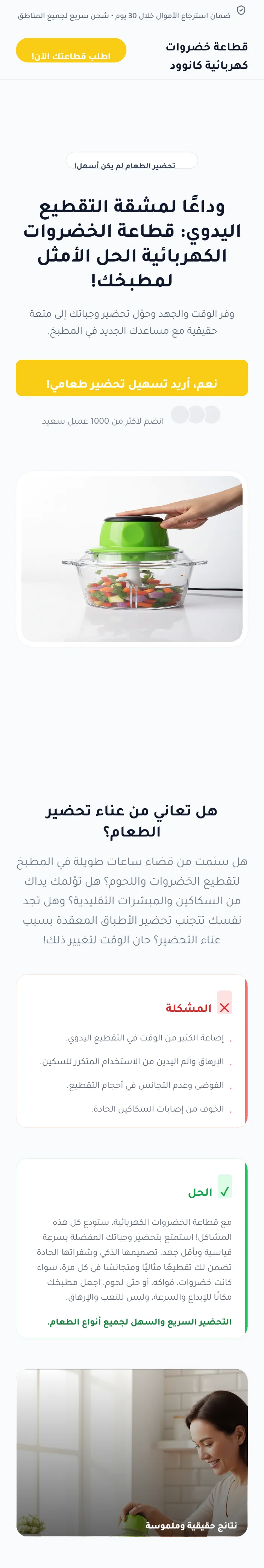Tap the button 'نعم، أريد تسهيل تحضير طعامي!'
This screenshot has height=1568, width=264.
click(x=132, y=378)
